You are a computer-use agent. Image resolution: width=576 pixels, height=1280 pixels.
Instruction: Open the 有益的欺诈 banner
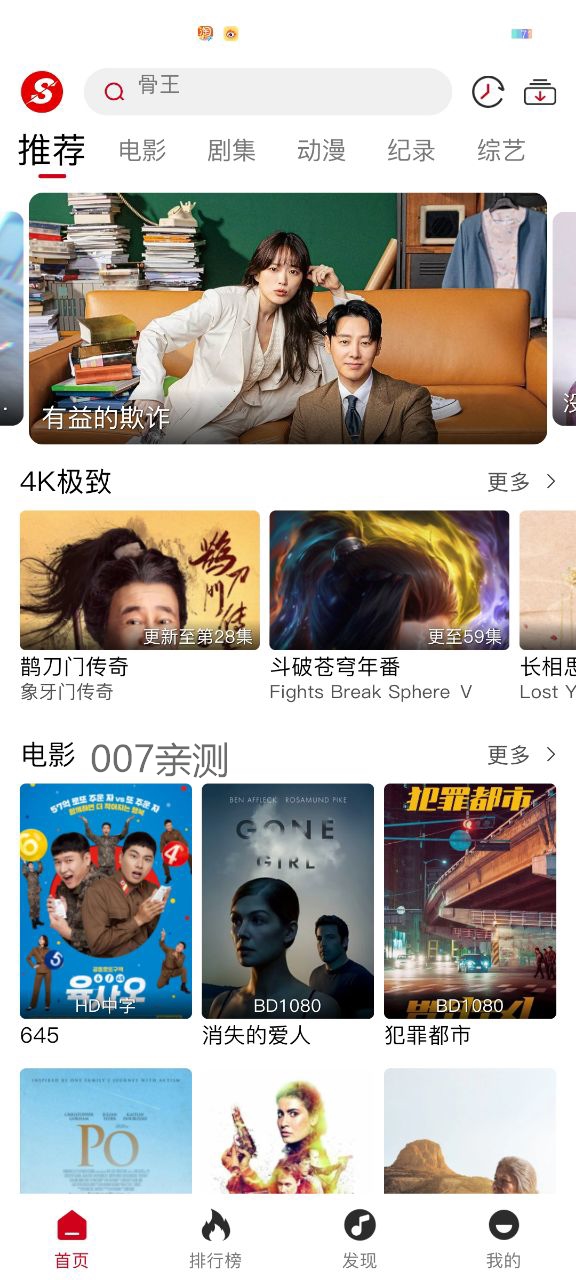[288, 318]
